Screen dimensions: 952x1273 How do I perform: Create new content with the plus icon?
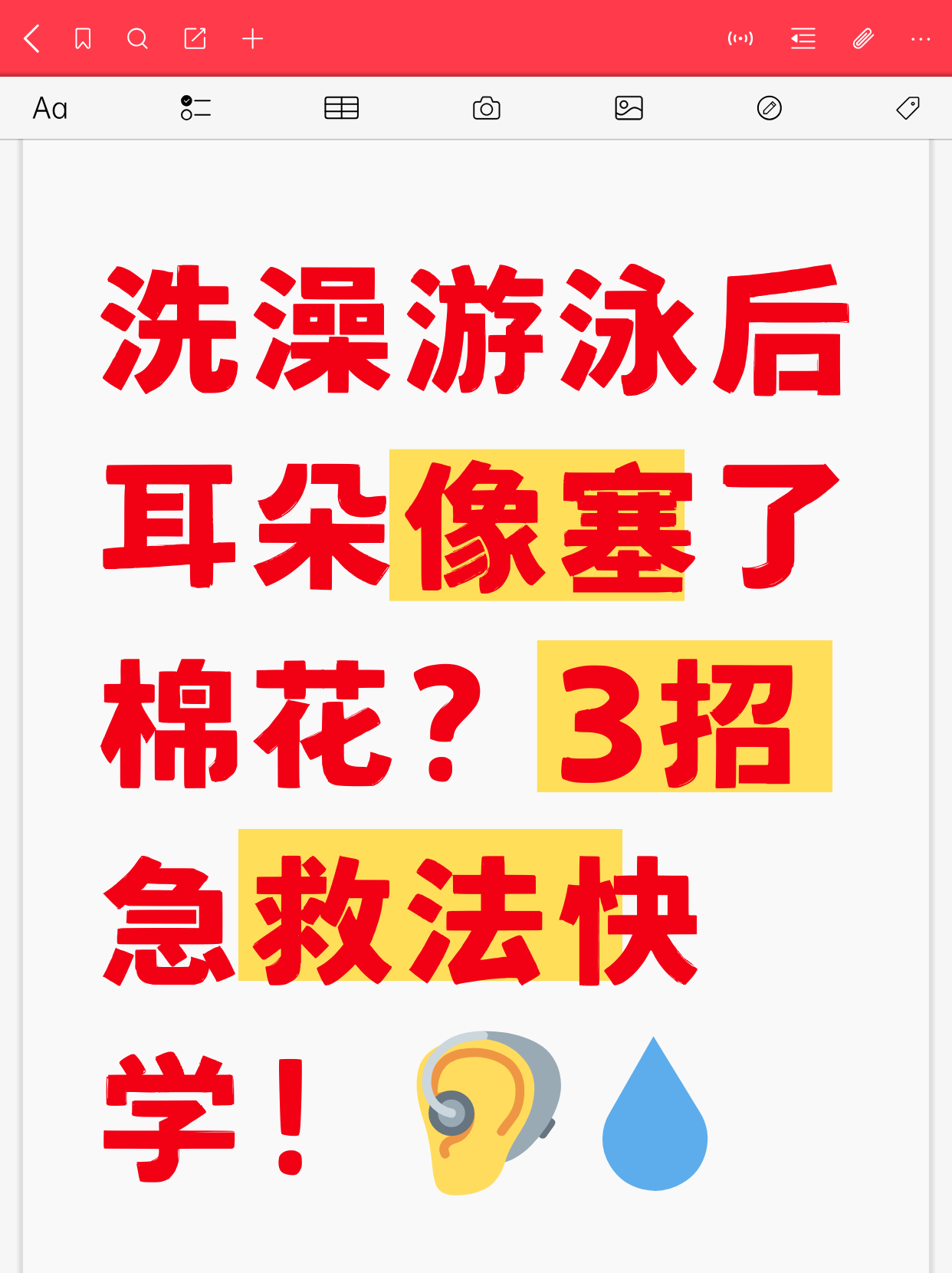pos(254,38)
